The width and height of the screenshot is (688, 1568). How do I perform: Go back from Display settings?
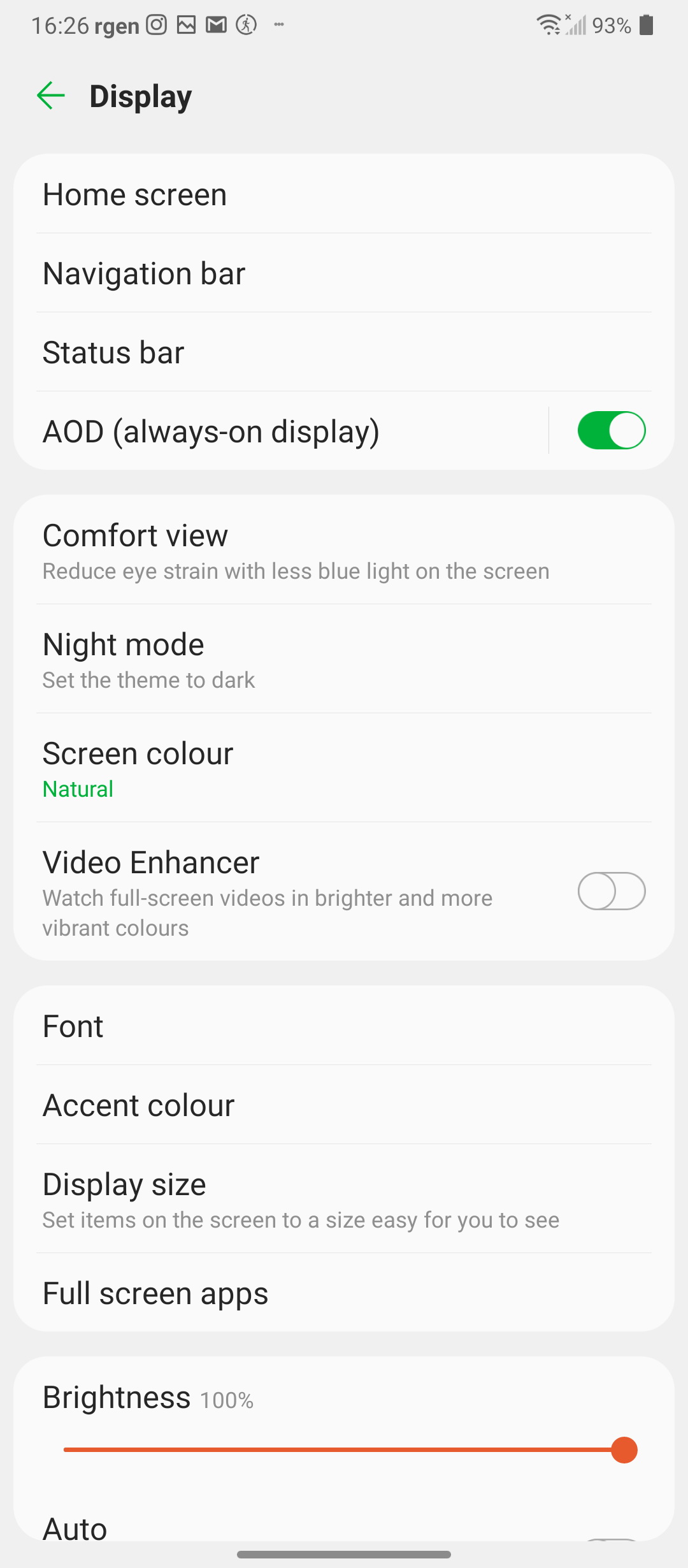51,96
